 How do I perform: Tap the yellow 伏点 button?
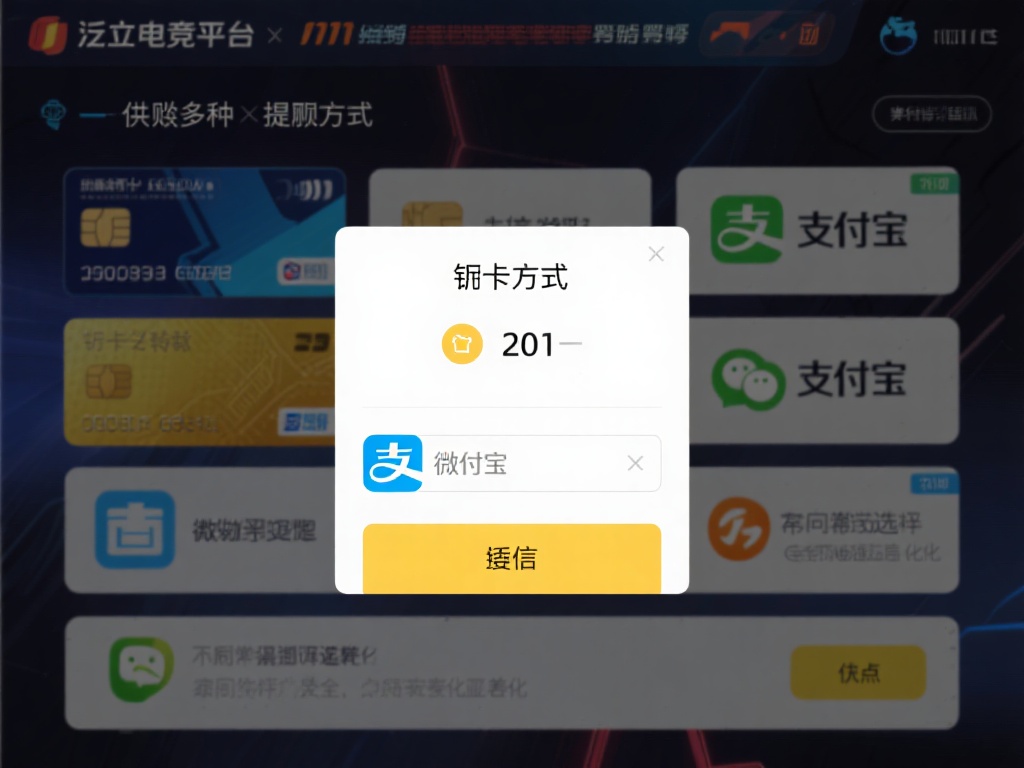858,673
